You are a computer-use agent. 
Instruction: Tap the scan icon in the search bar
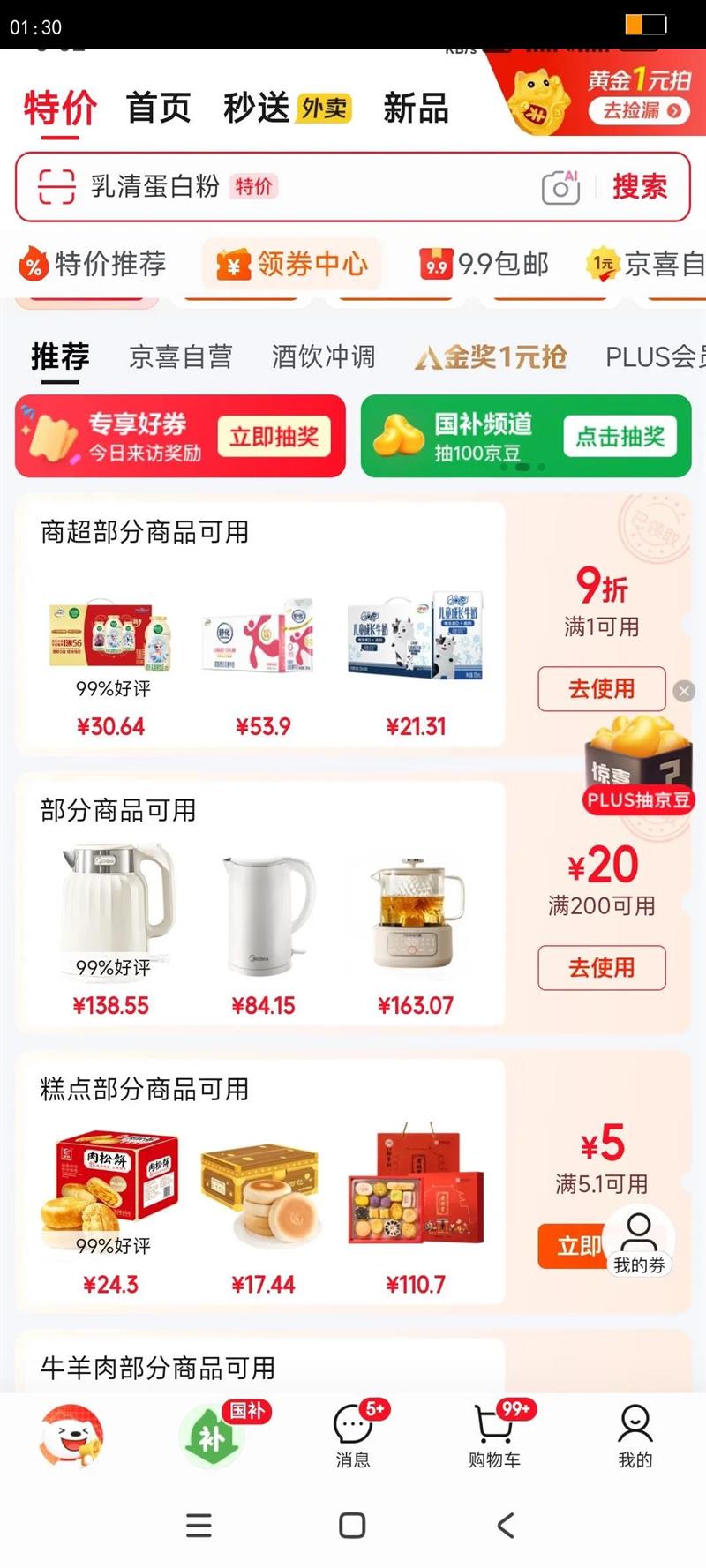[53, 185]
